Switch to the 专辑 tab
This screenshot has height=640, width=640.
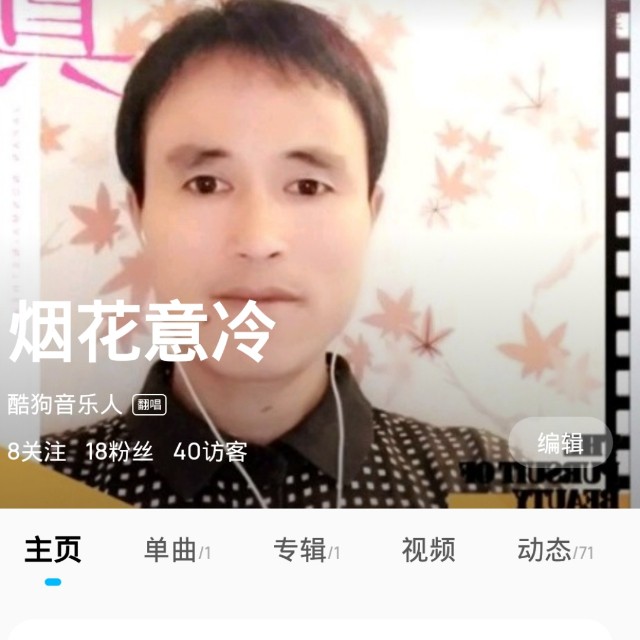(x=307, y=550)
